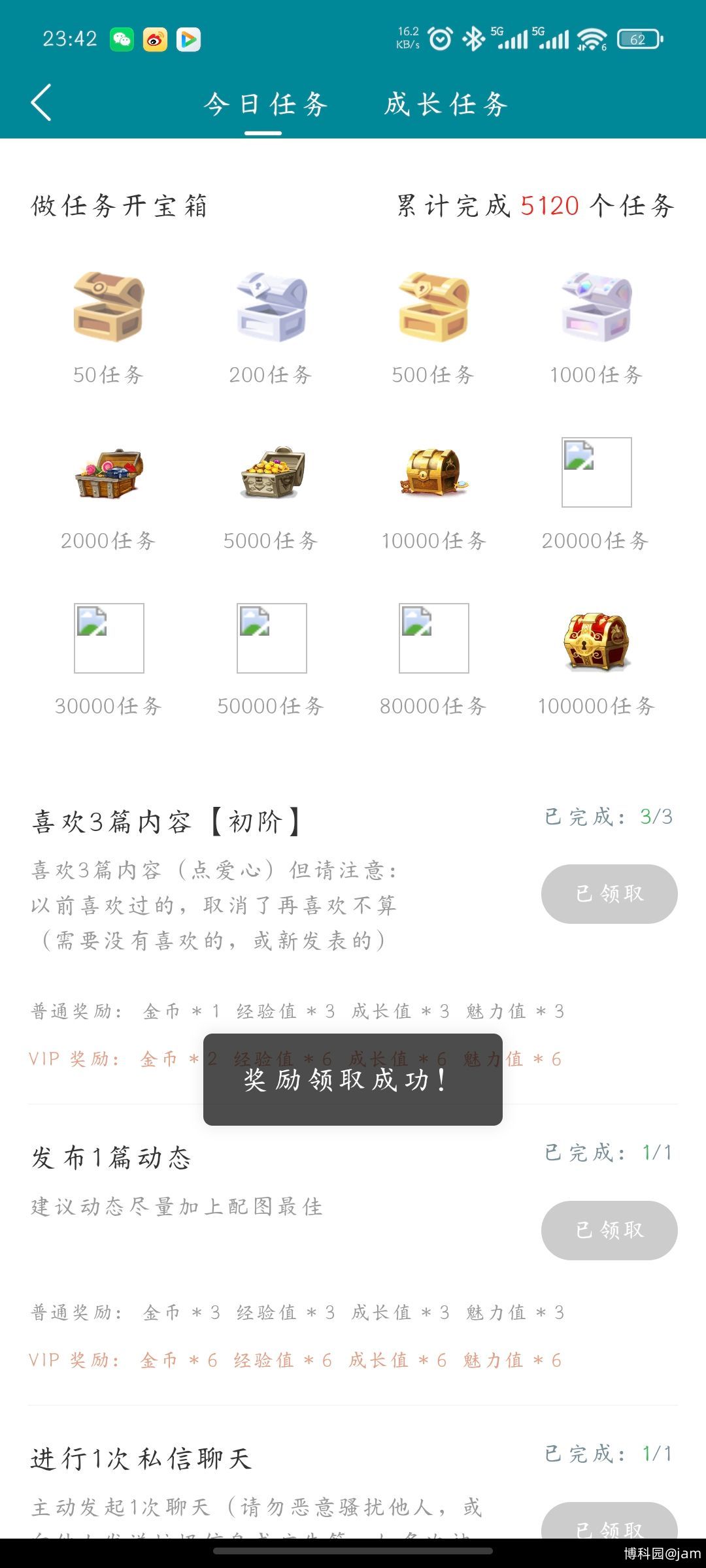This screenshot has width=706, height=1568.
Task: Open the 200任务 treasure chest
Action: click(x=271, y=307)
